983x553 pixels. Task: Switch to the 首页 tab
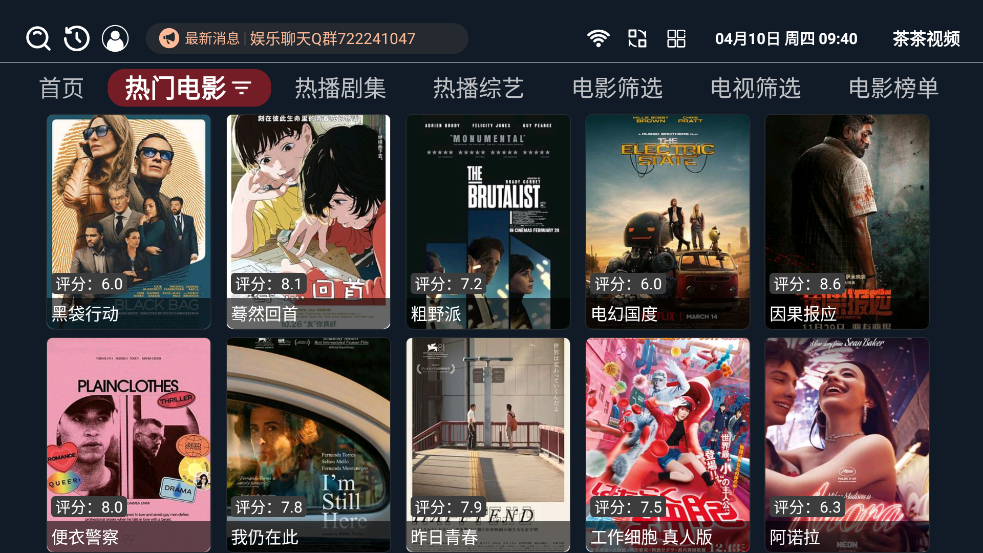click(x=61, y=88)
